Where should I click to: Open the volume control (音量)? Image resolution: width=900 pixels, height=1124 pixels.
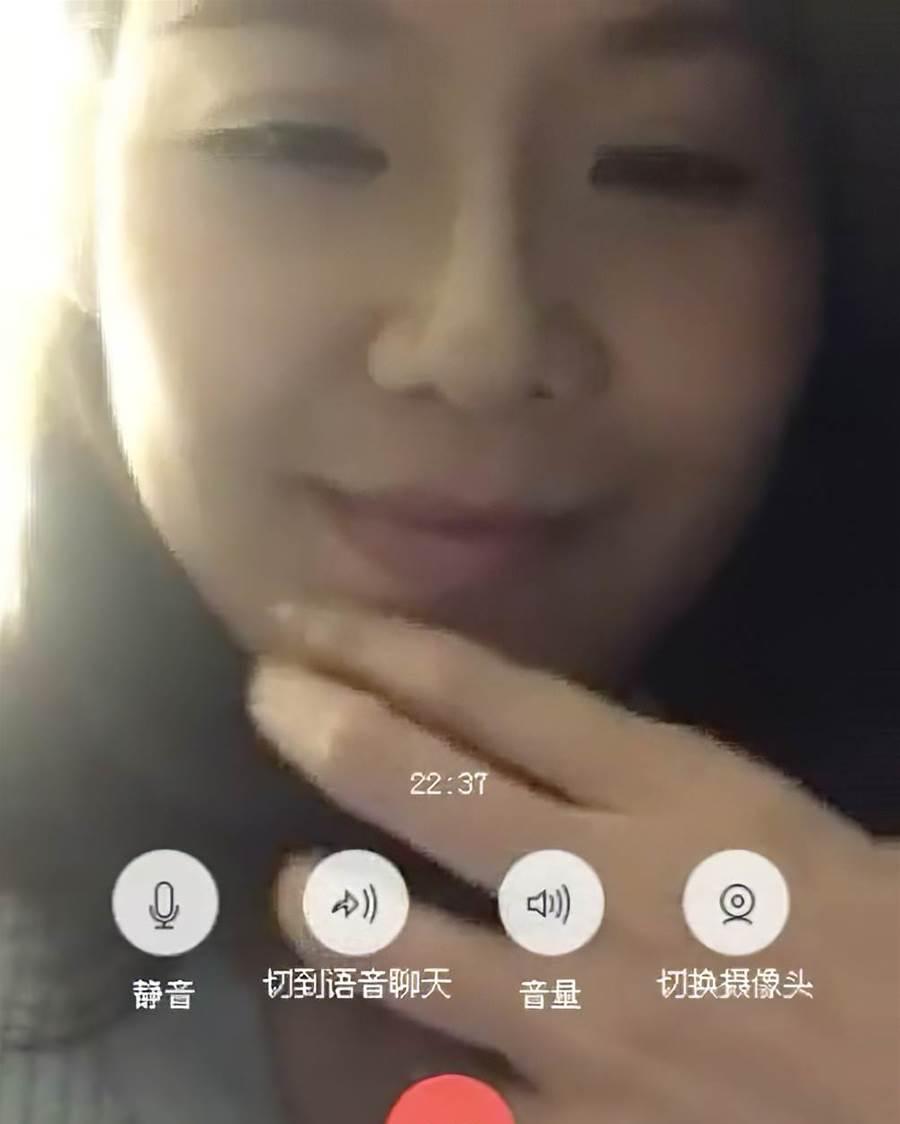pyautogui.click(x=550, y=903)
